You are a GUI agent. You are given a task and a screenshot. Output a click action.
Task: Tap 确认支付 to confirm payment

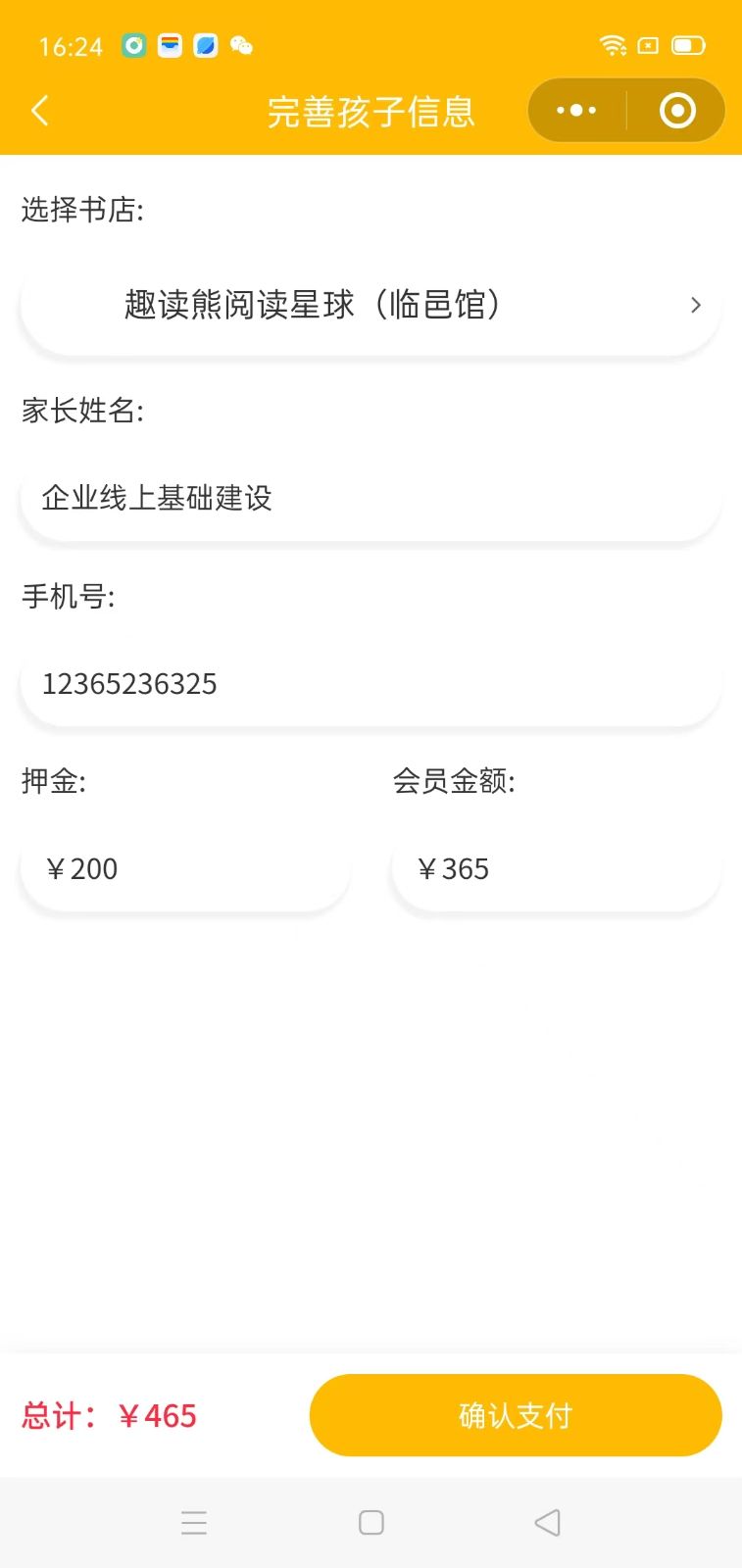pyautogui.click(x=516, y=1415)
